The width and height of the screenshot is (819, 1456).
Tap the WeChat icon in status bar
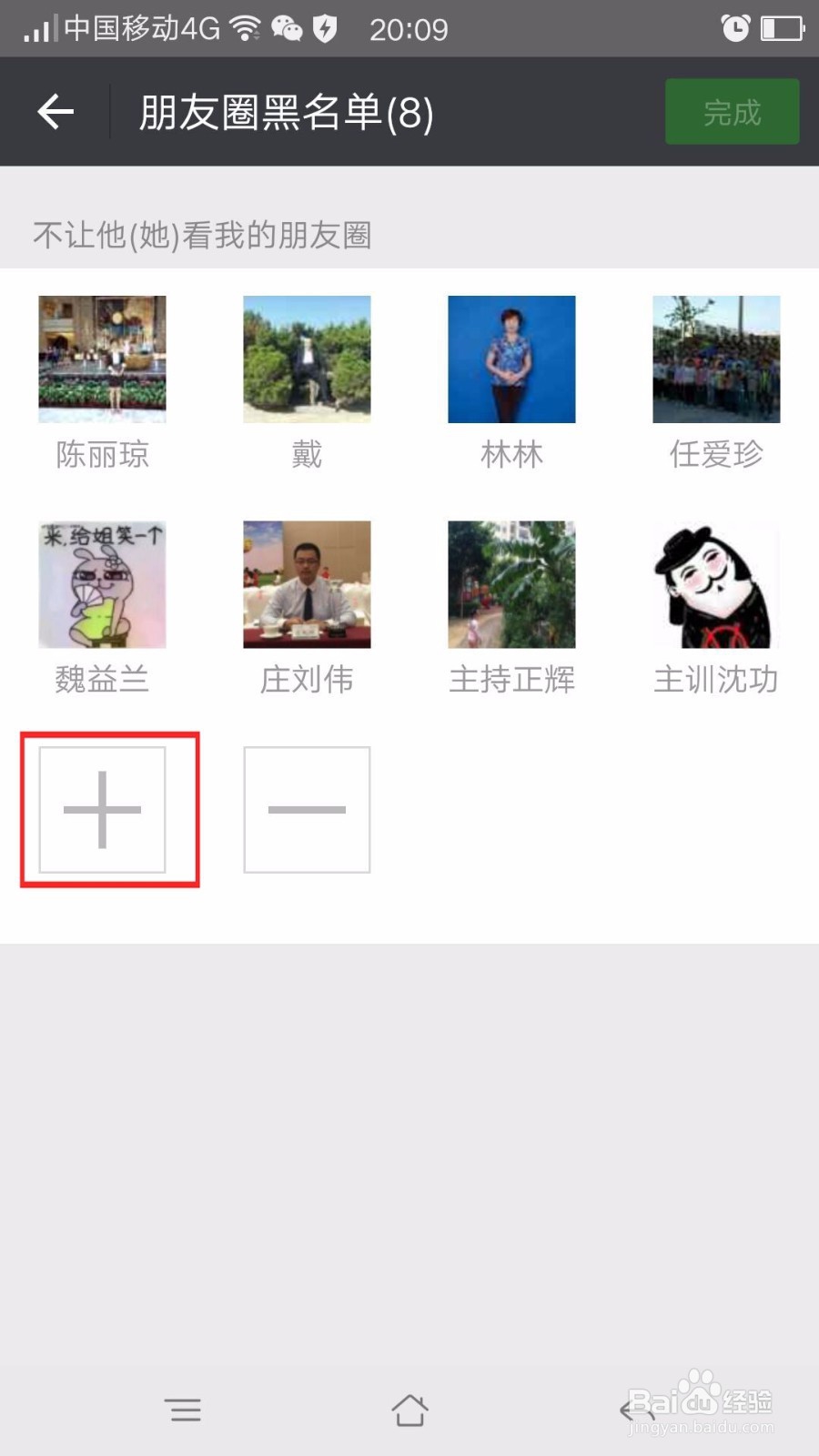point(288,28)
